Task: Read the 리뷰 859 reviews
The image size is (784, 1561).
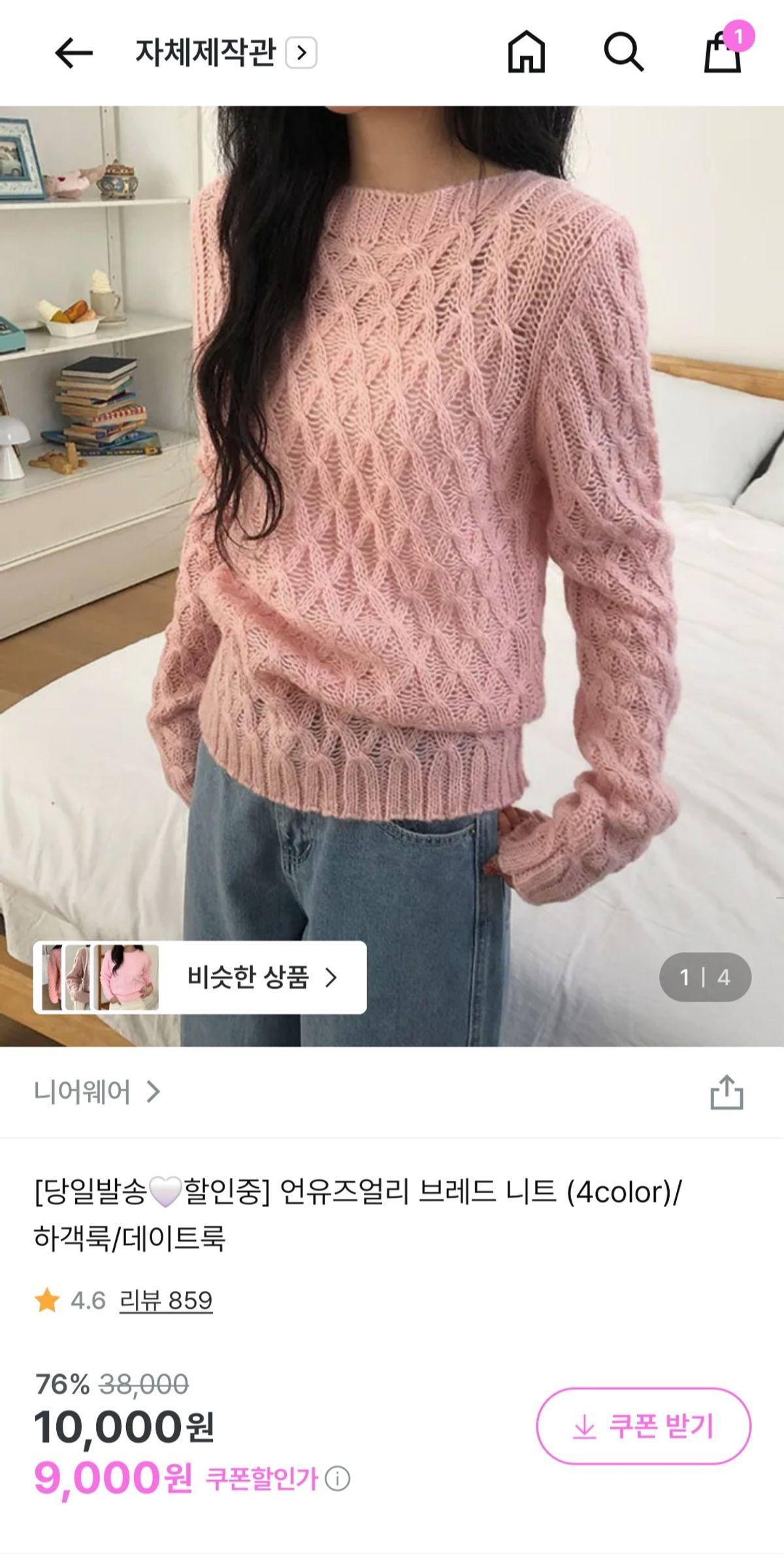Action: tap(166, 1300)
